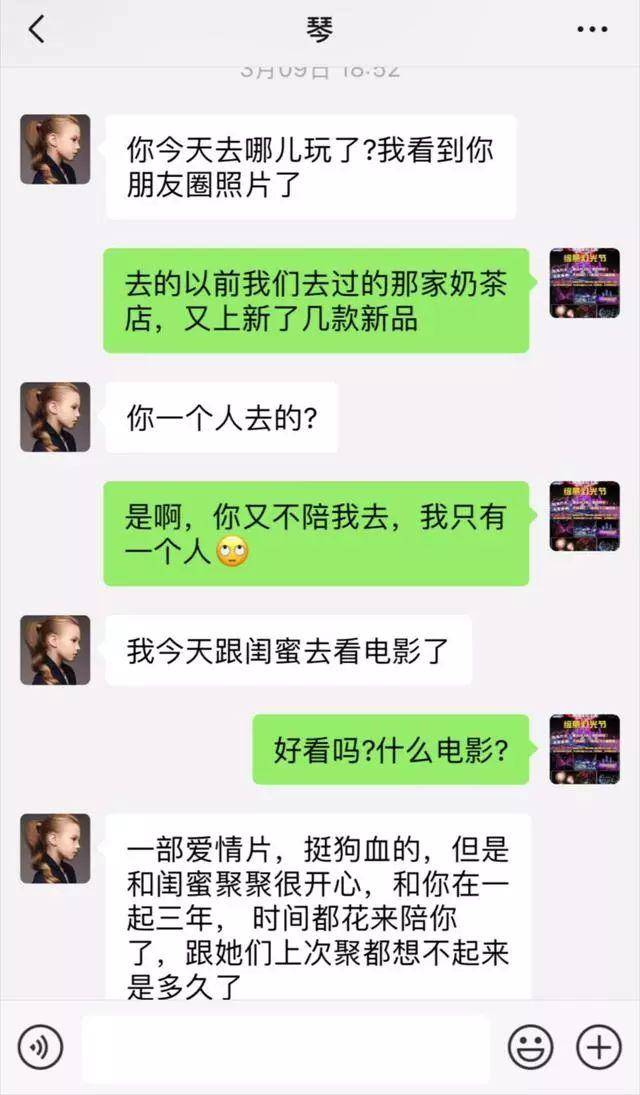
Task: Open the emoji sticker panel
Action: (x=531, y=1047)
